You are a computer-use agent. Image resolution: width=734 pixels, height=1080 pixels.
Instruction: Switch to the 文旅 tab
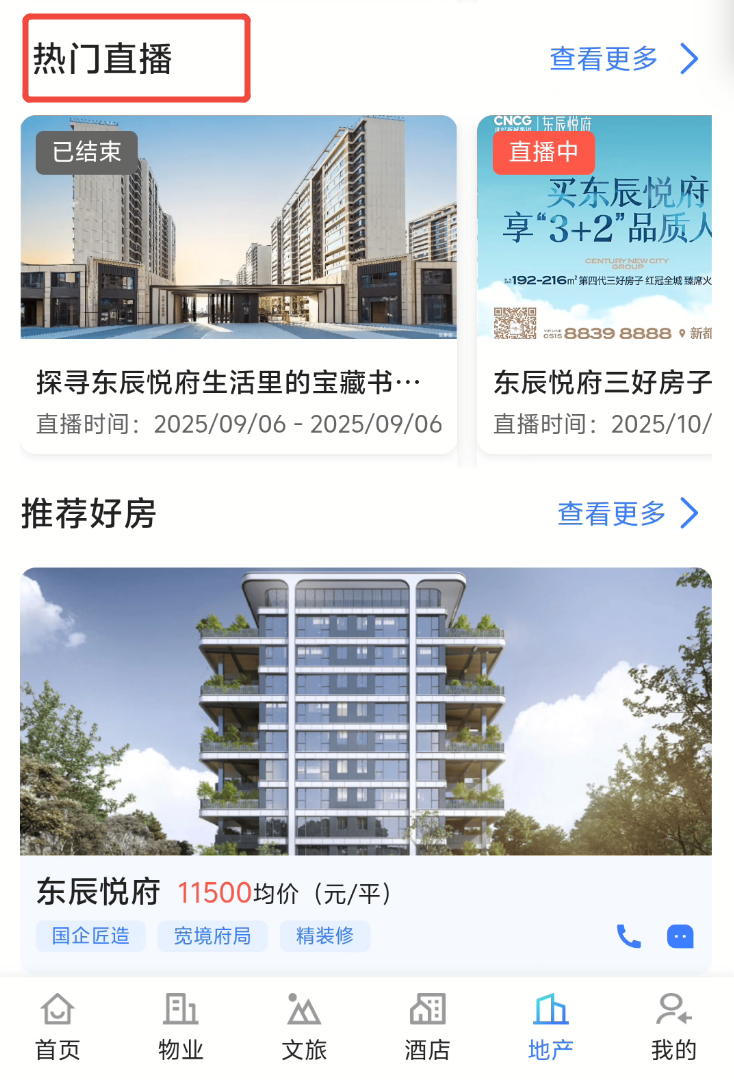pyautogui.click(x=304, y=1026)
